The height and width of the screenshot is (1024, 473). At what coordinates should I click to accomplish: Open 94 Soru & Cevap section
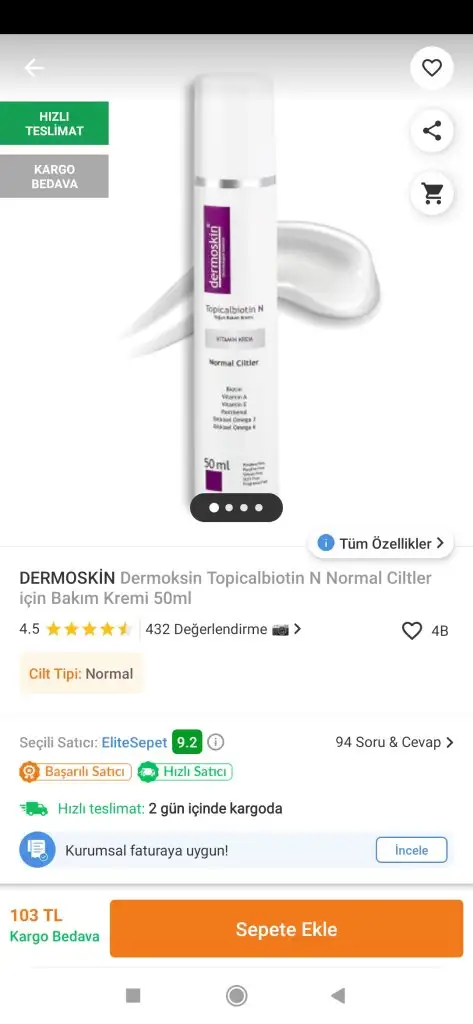click(x=394, y=743)
